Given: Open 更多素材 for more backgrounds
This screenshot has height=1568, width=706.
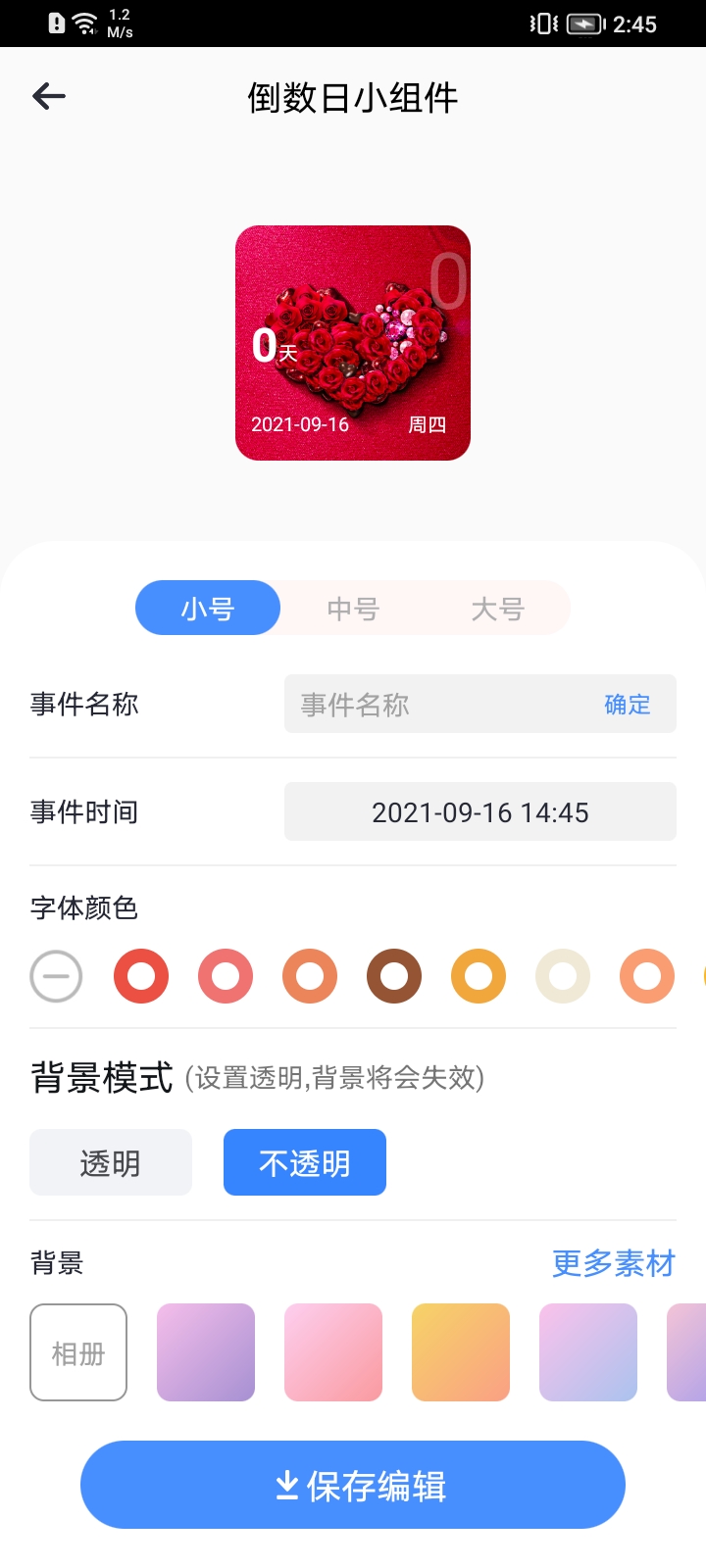Looking at the screenshot, I should click(x=614, y=1263).
